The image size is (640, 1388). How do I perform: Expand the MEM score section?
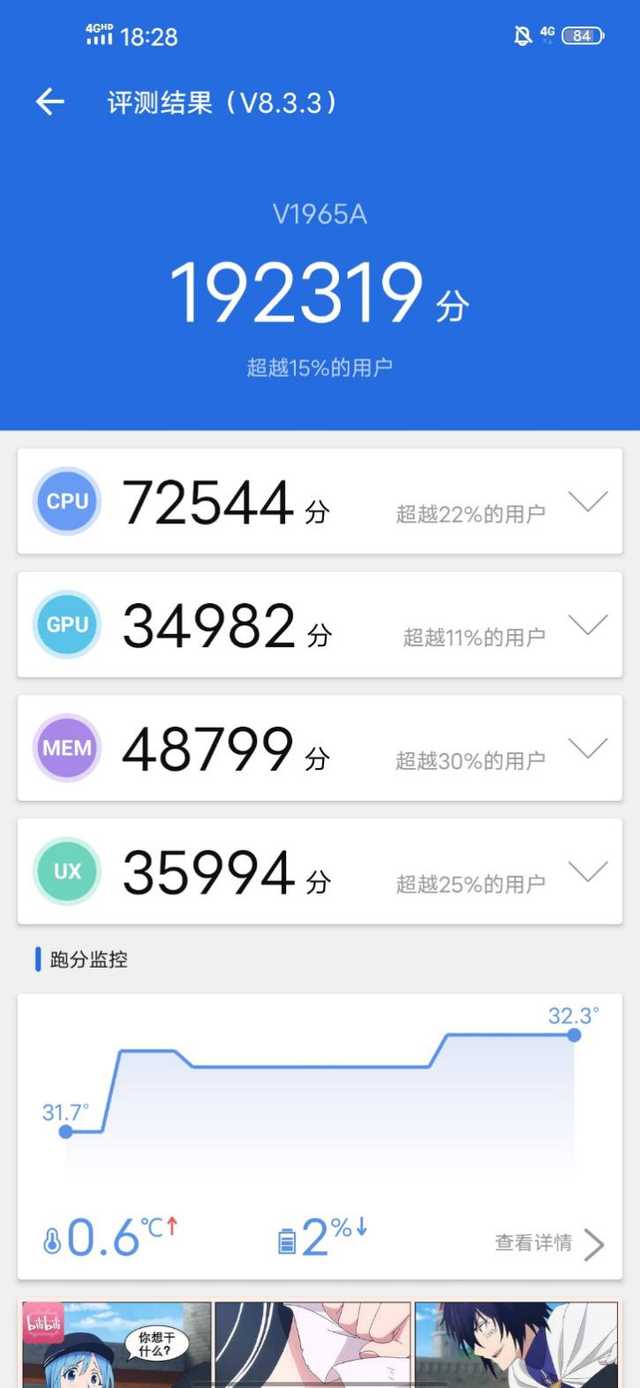[x=588, y=748]
